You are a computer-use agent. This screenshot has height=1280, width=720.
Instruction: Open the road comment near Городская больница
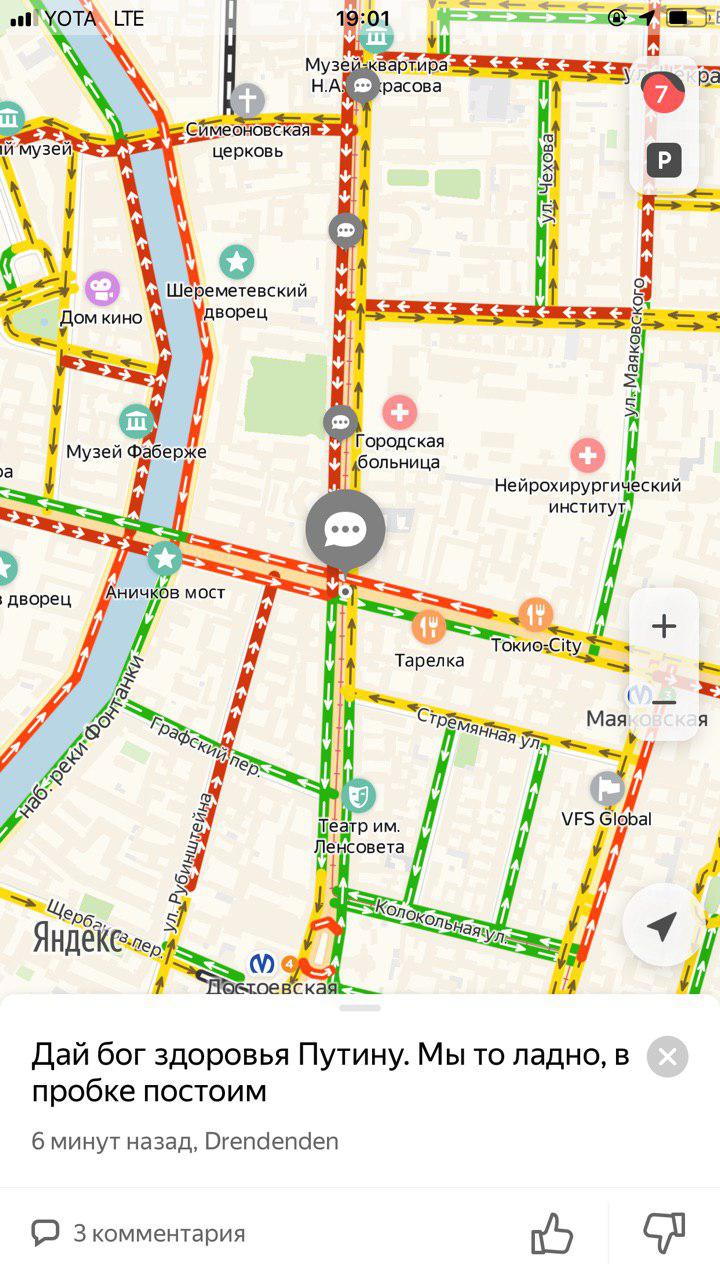tap(341, 422)
